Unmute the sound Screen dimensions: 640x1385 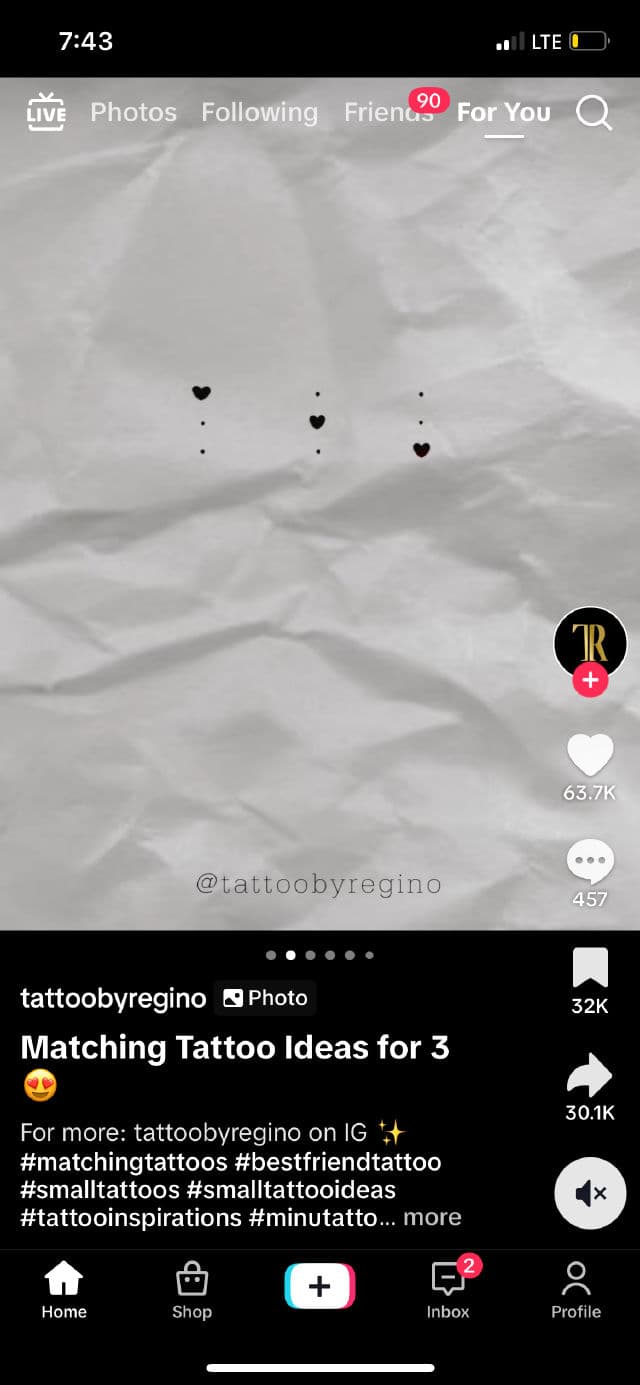[590, 1192]
